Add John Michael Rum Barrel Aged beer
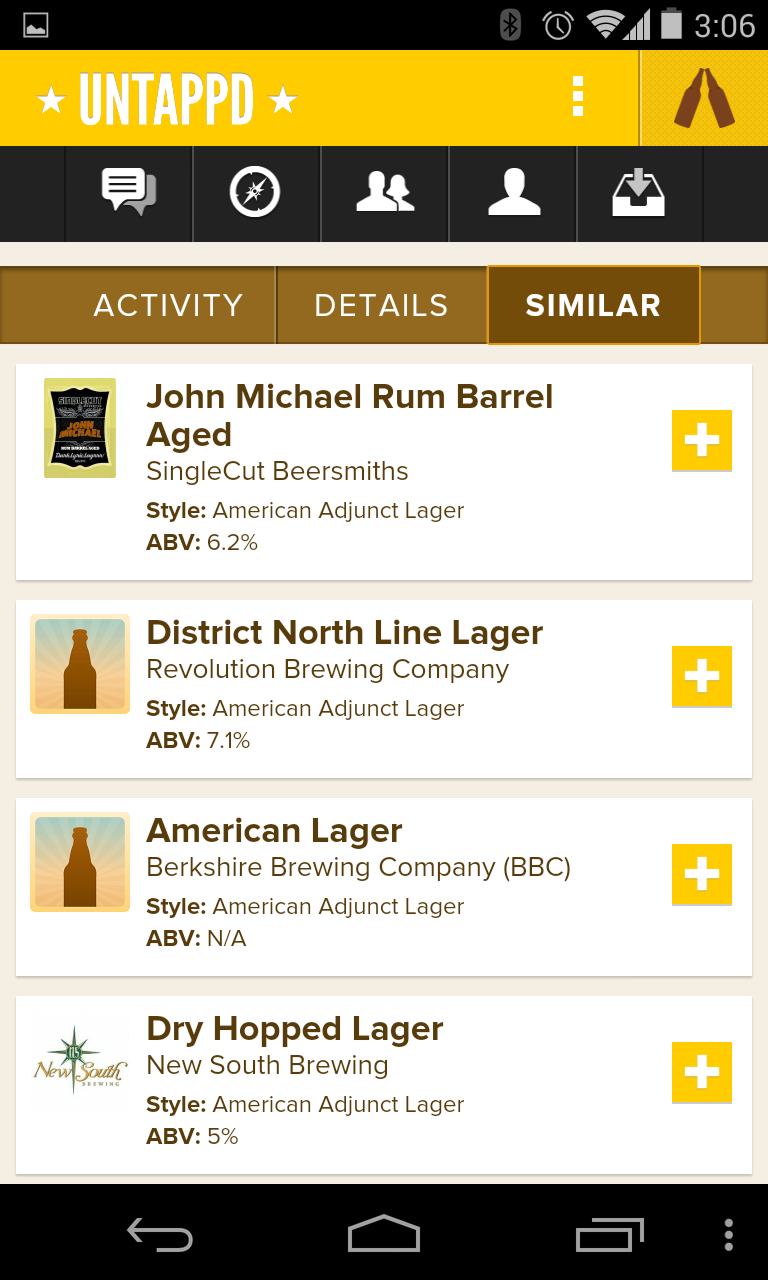Screen dimensions: 768x1280 701,440
